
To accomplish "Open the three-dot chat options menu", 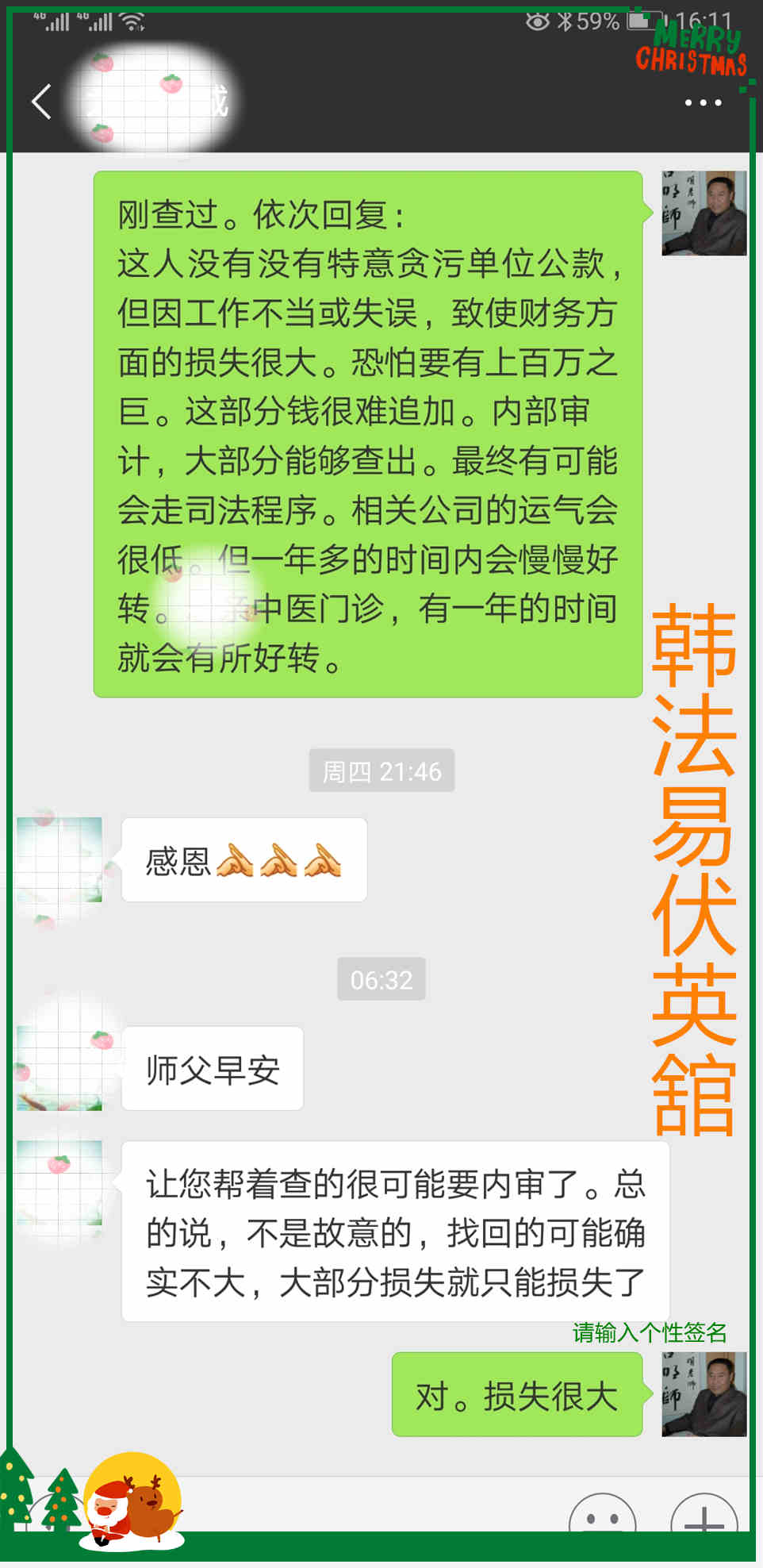I will click(x=703, y=102).
